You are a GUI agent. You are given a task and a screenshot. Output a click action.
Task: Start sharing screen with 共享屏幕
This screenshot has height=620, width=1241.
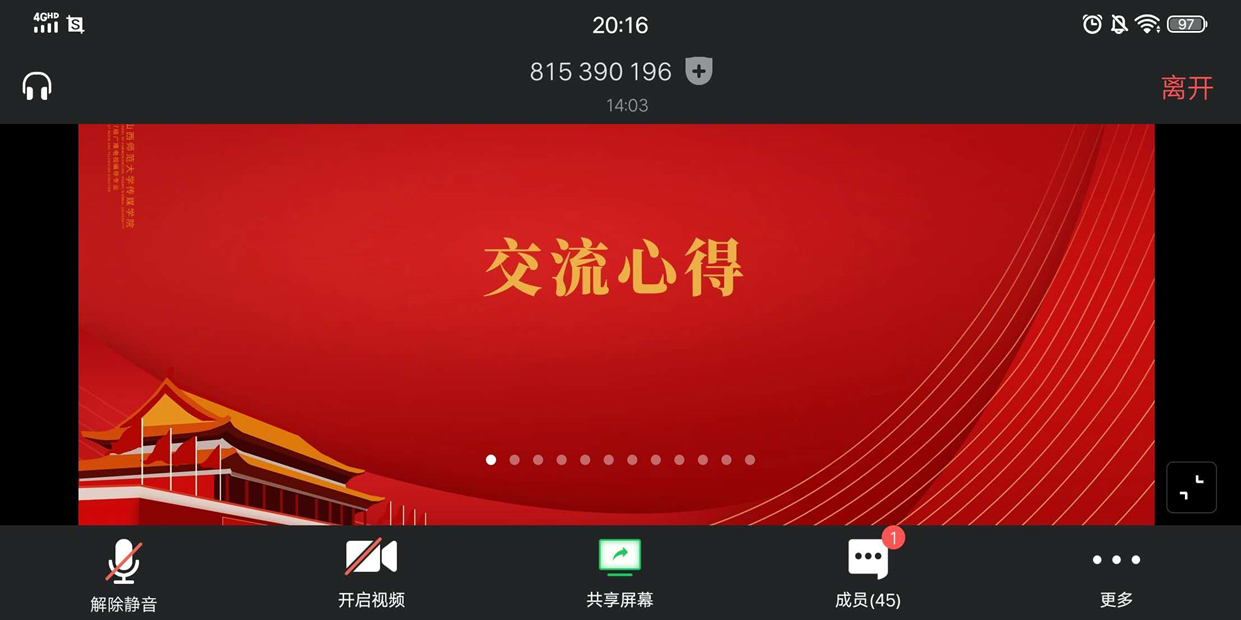coord(620,572)
